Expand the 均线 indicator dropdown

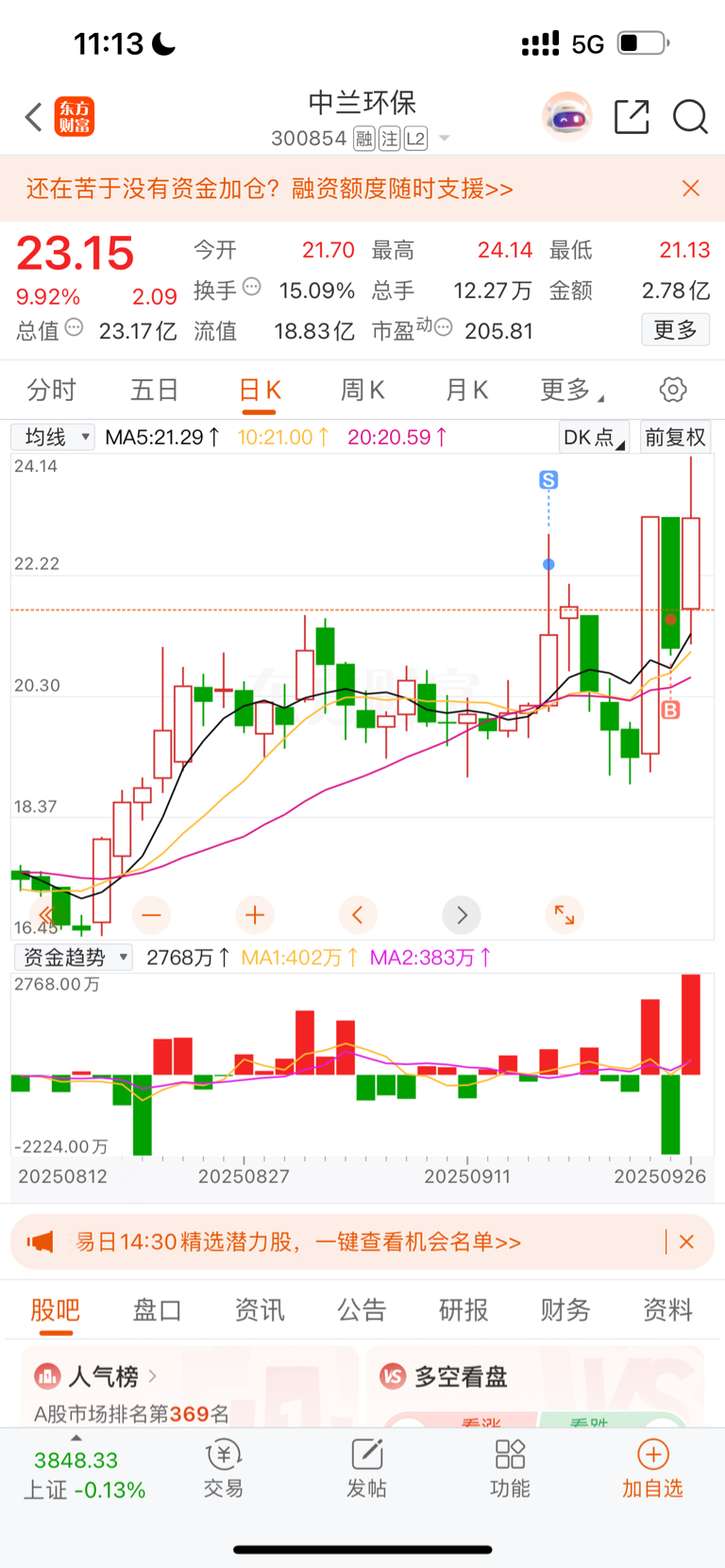tap(54, 437)
